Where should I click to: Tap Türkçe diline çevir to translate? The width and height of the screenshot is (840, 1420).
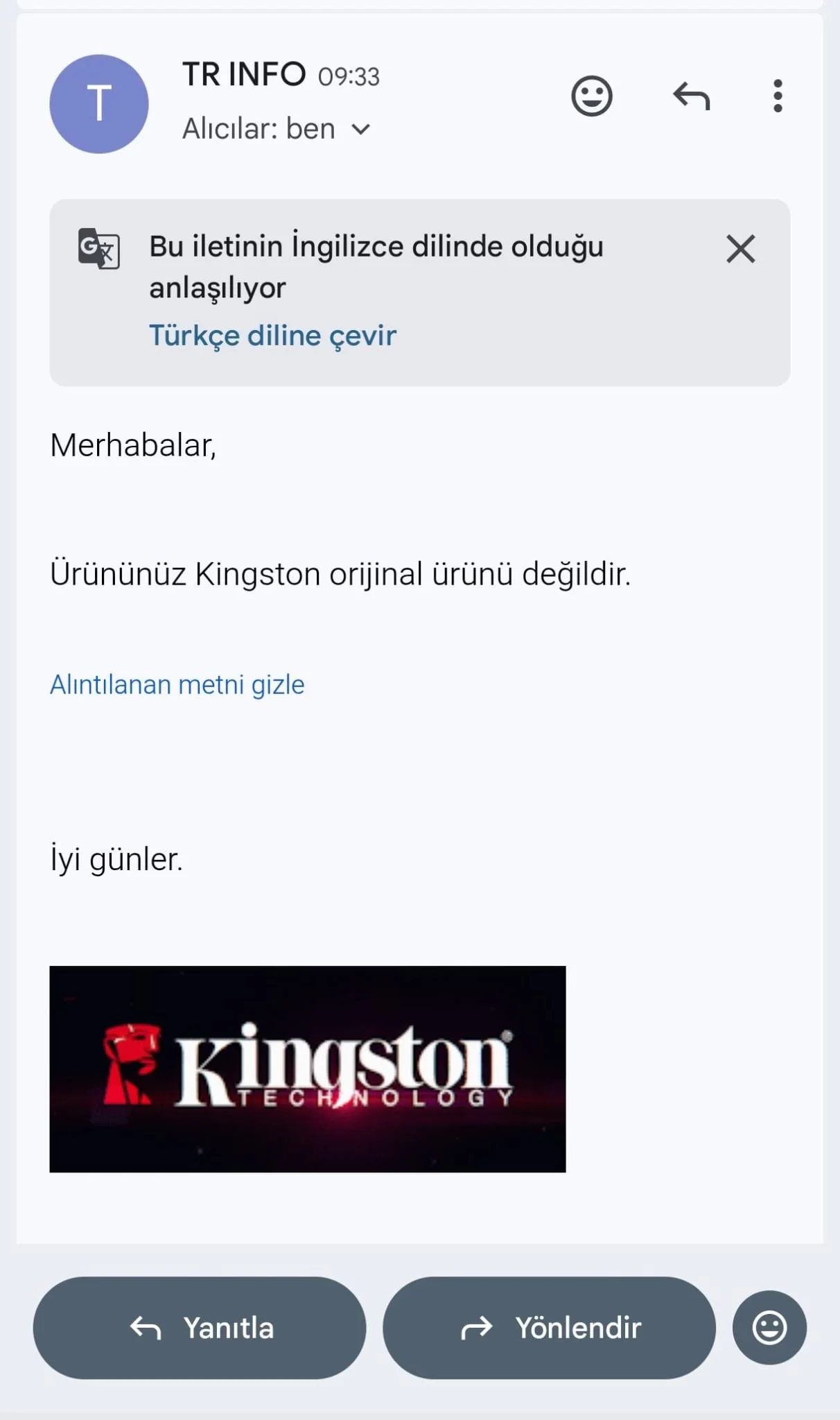pyautogui.click(x=272, y=335)
